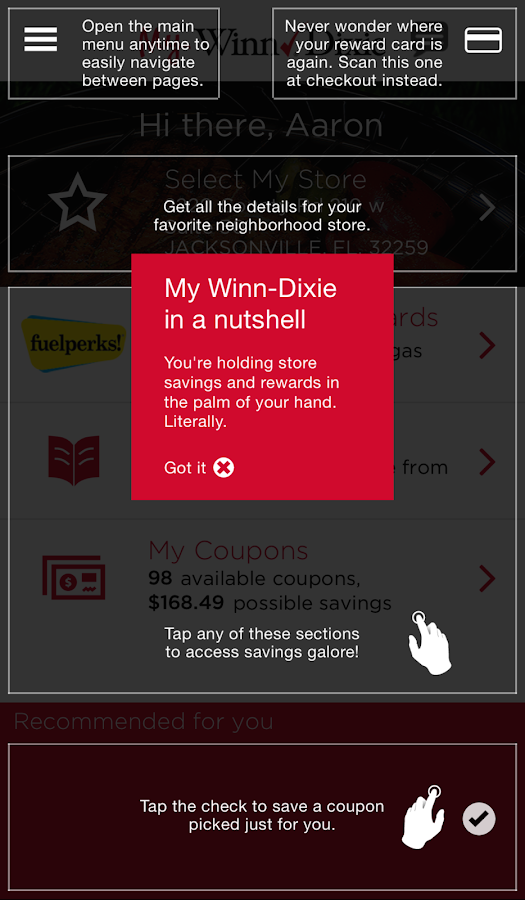
Task: Open the My Coupons section
Action: [262, 577]
